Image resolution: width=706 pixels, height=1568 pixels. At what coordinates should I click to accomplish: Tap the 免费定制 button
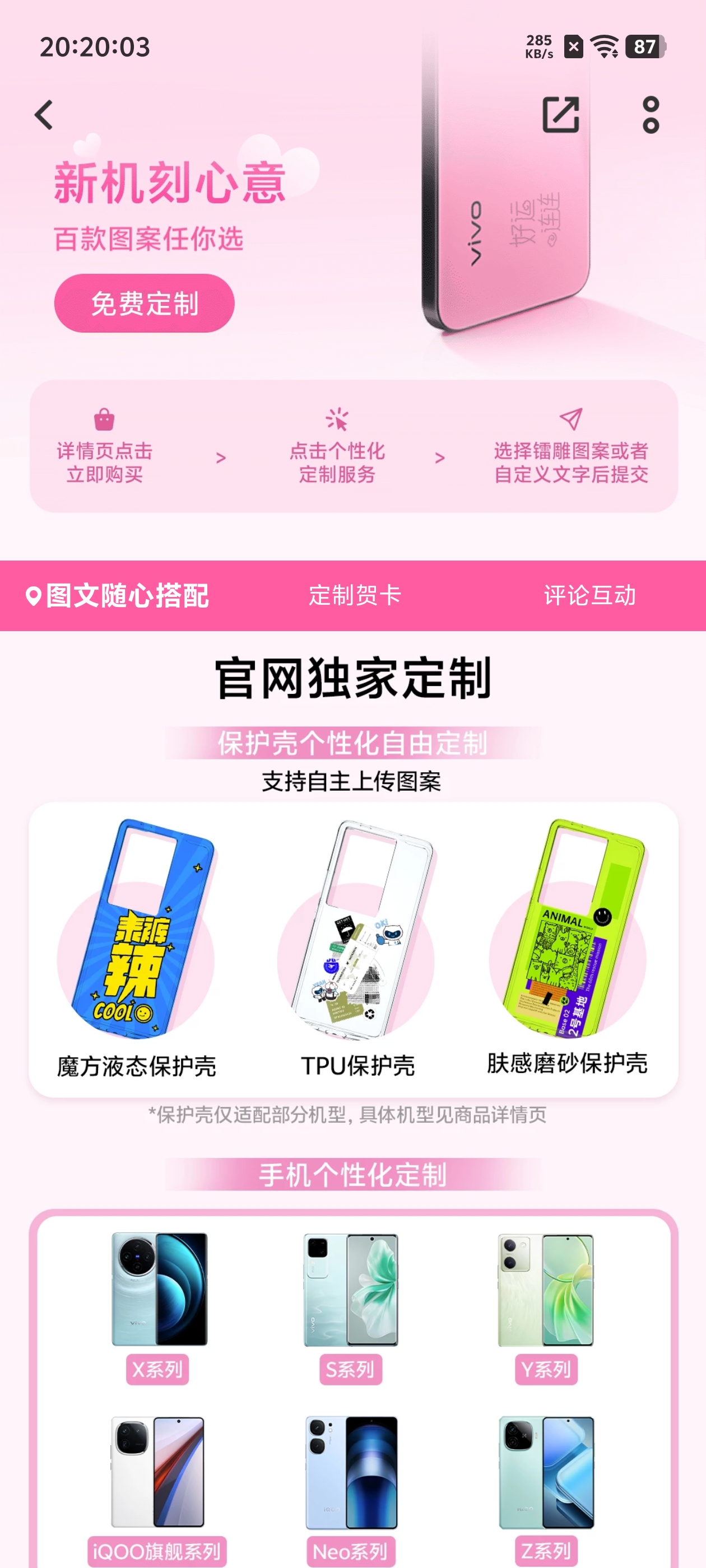(145, 303)
